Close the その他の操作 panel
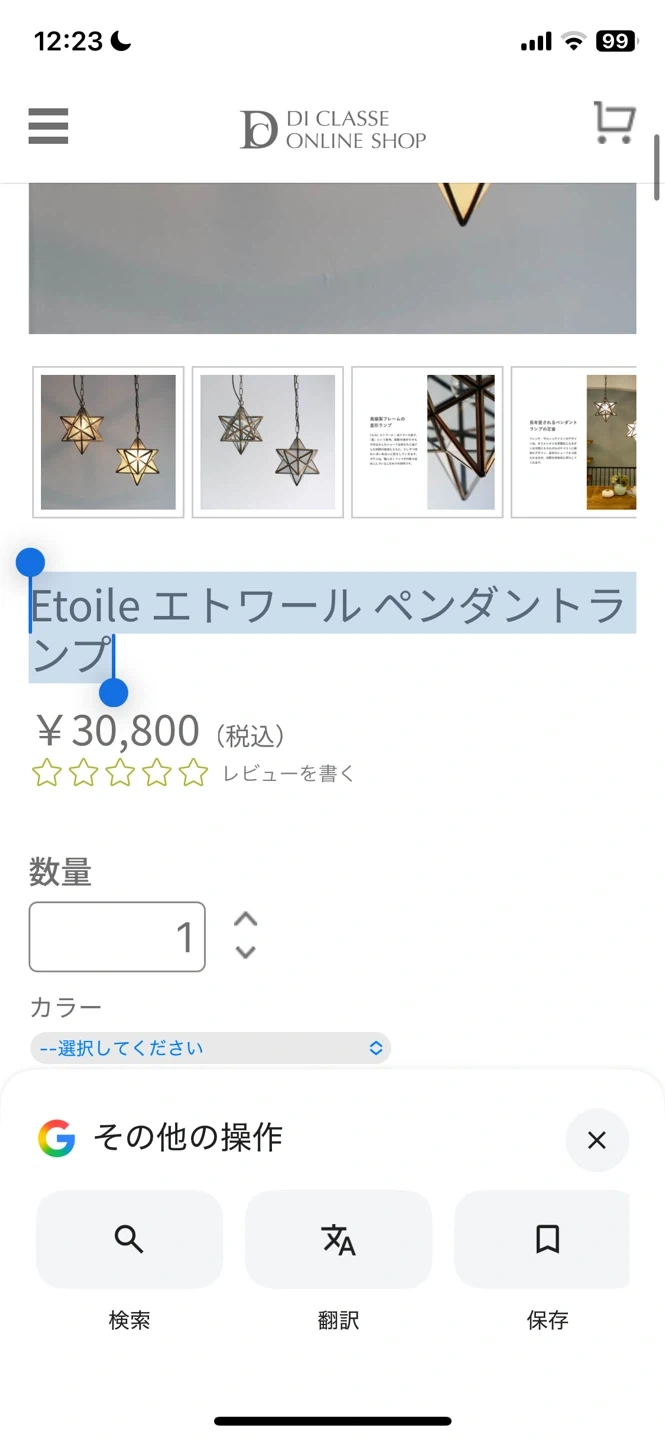 (x=597, y=1140)
